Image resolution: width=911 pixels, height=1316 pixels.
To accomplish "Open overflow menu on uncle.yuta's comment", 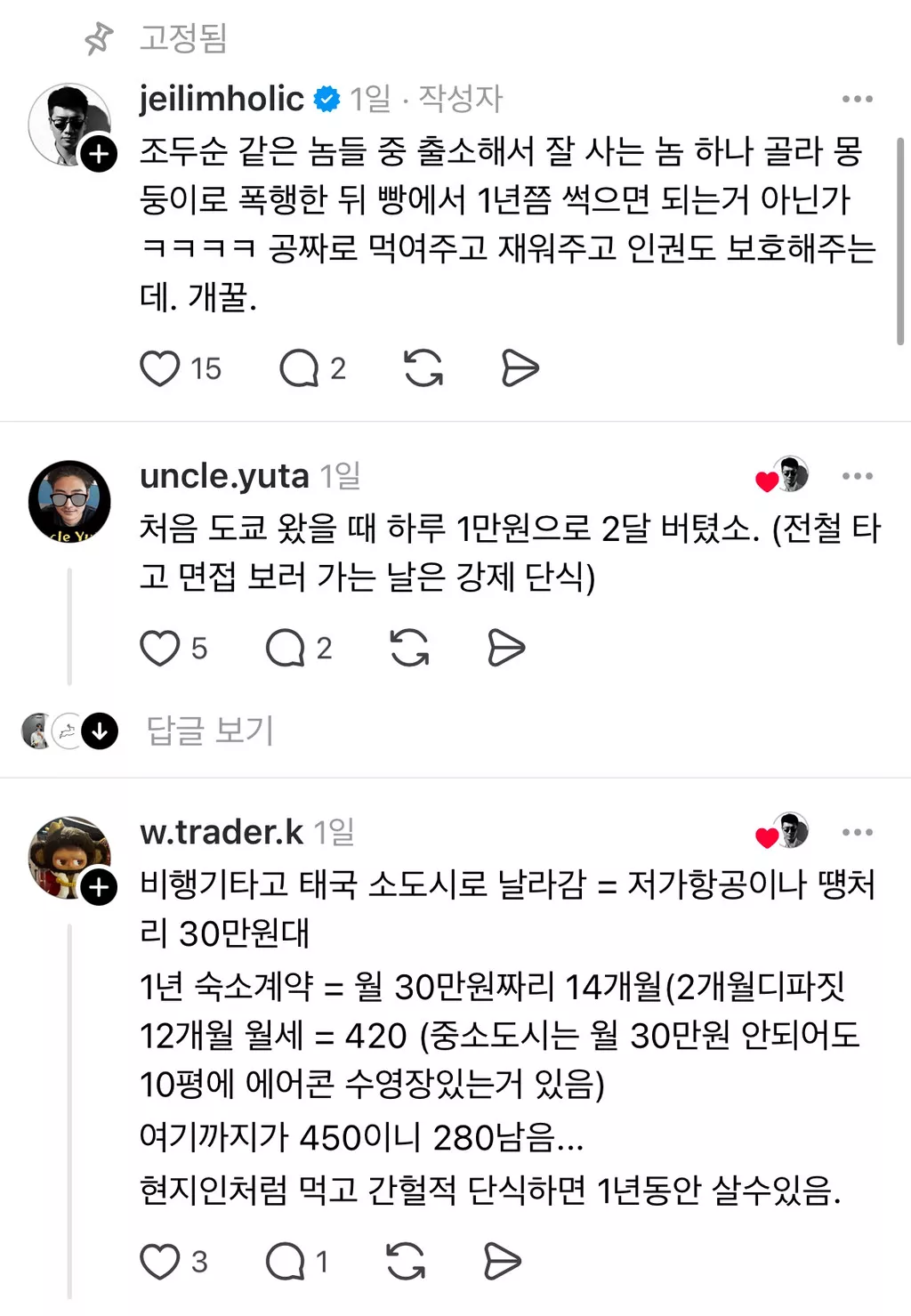I will (x=857, y=476).
